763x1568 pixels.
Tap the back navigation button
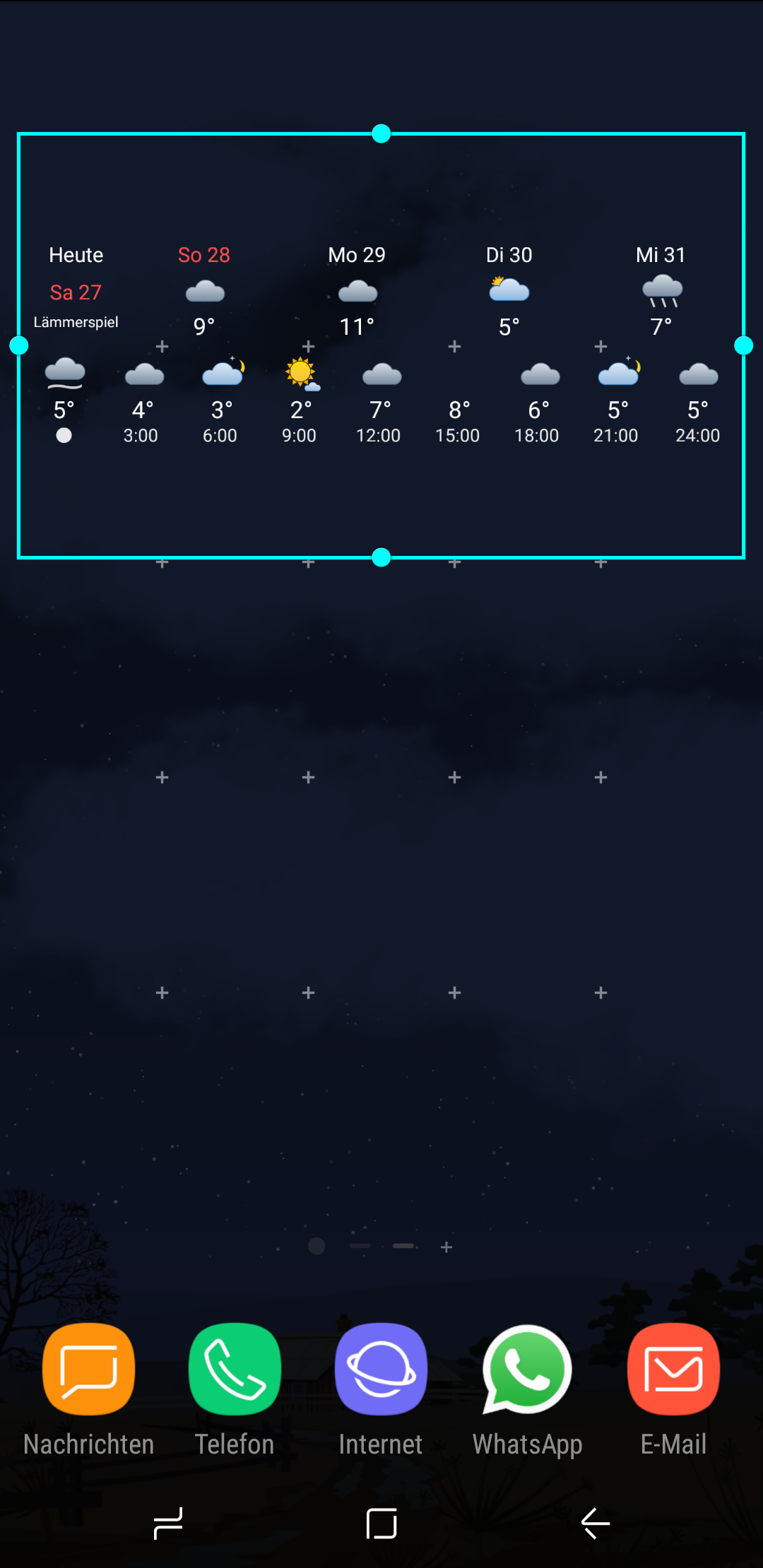tap(595, 1523)
